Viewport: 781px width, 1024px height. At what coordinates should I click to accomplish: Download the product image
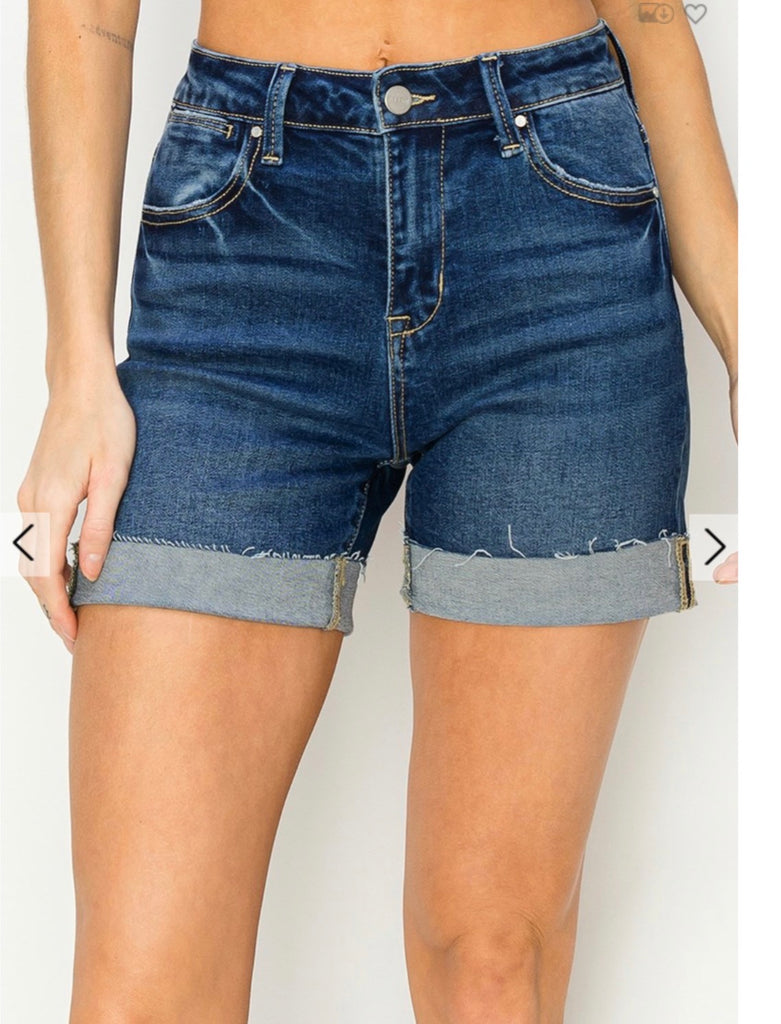(x=657, y=13)
